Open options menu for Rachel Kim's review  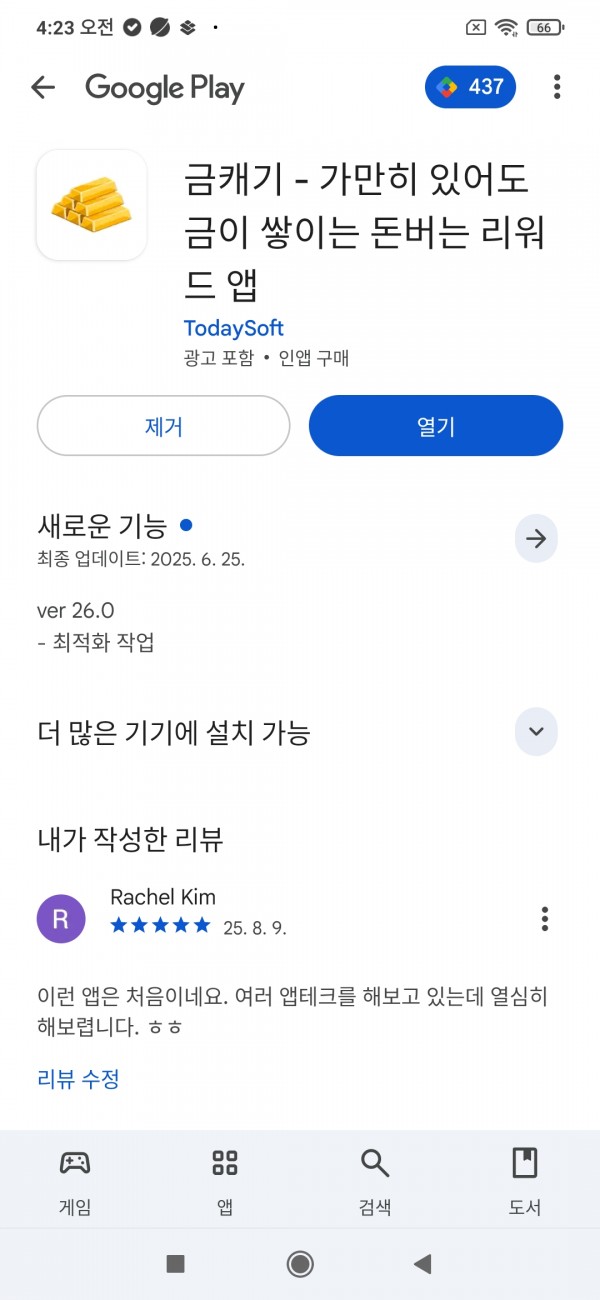[x=545, y=918]
